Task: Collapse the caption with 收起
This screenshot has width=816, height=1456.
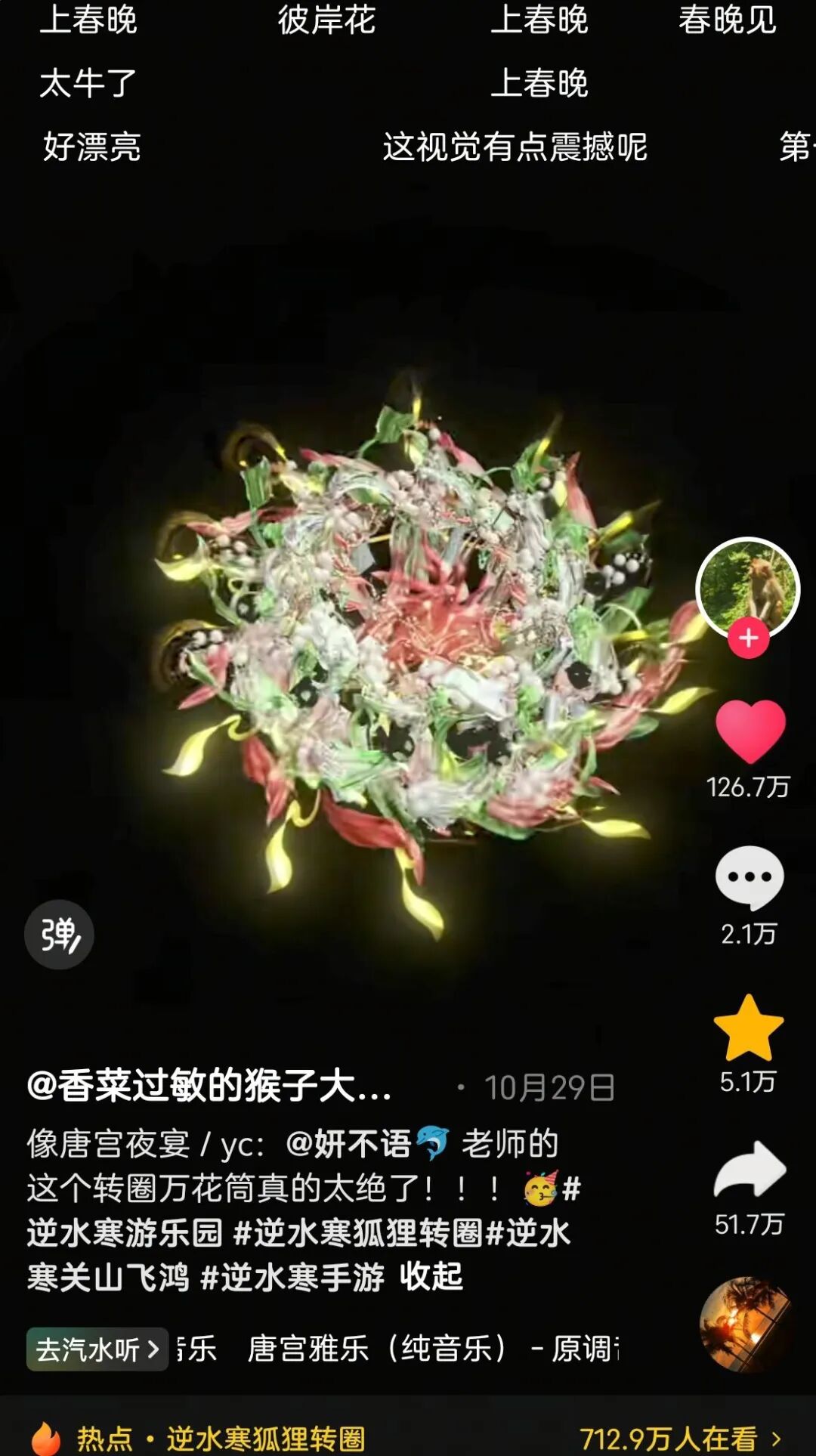Action: [x=431, y=1277]
